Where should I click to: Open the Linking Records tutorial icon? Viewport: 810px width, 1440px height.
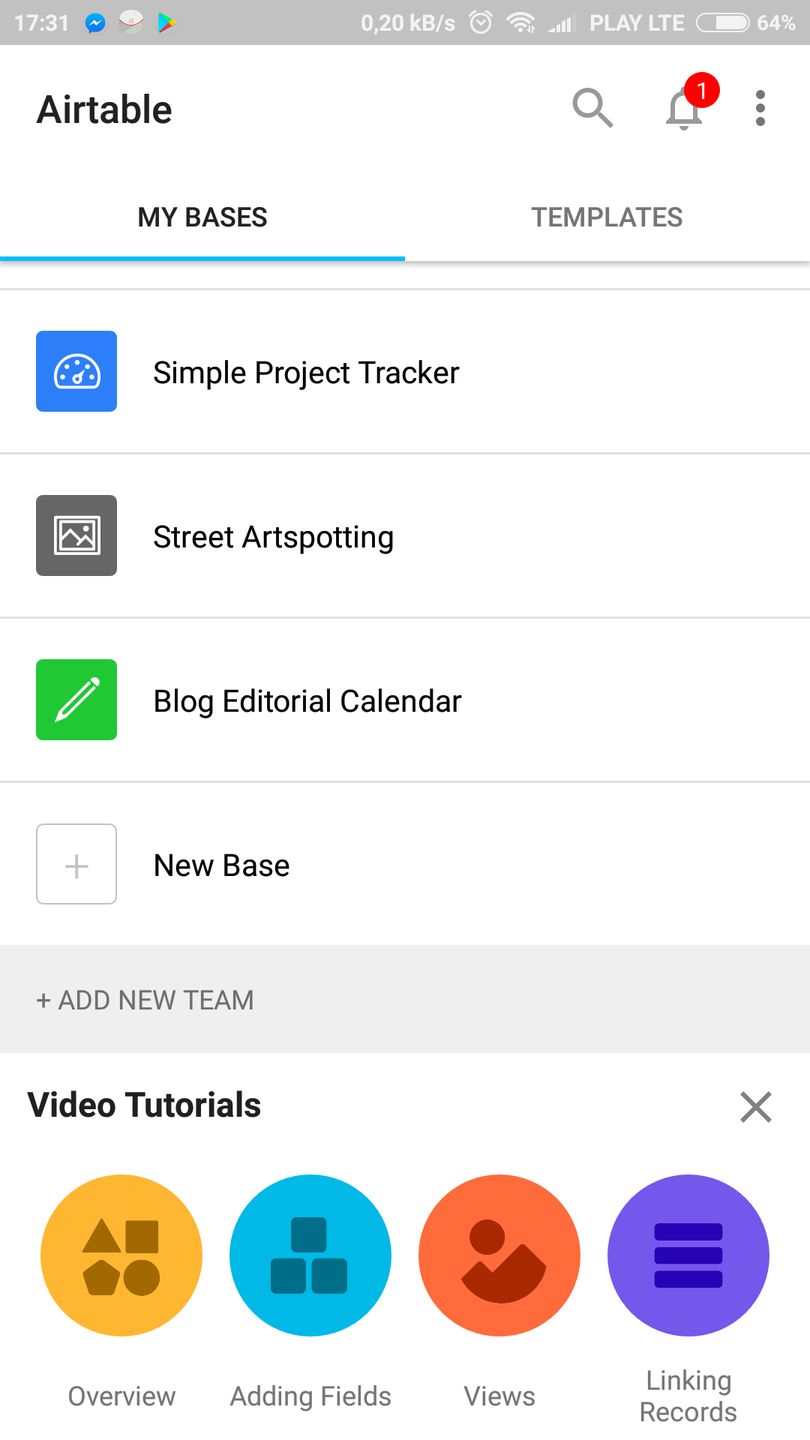pos(688,1255)
